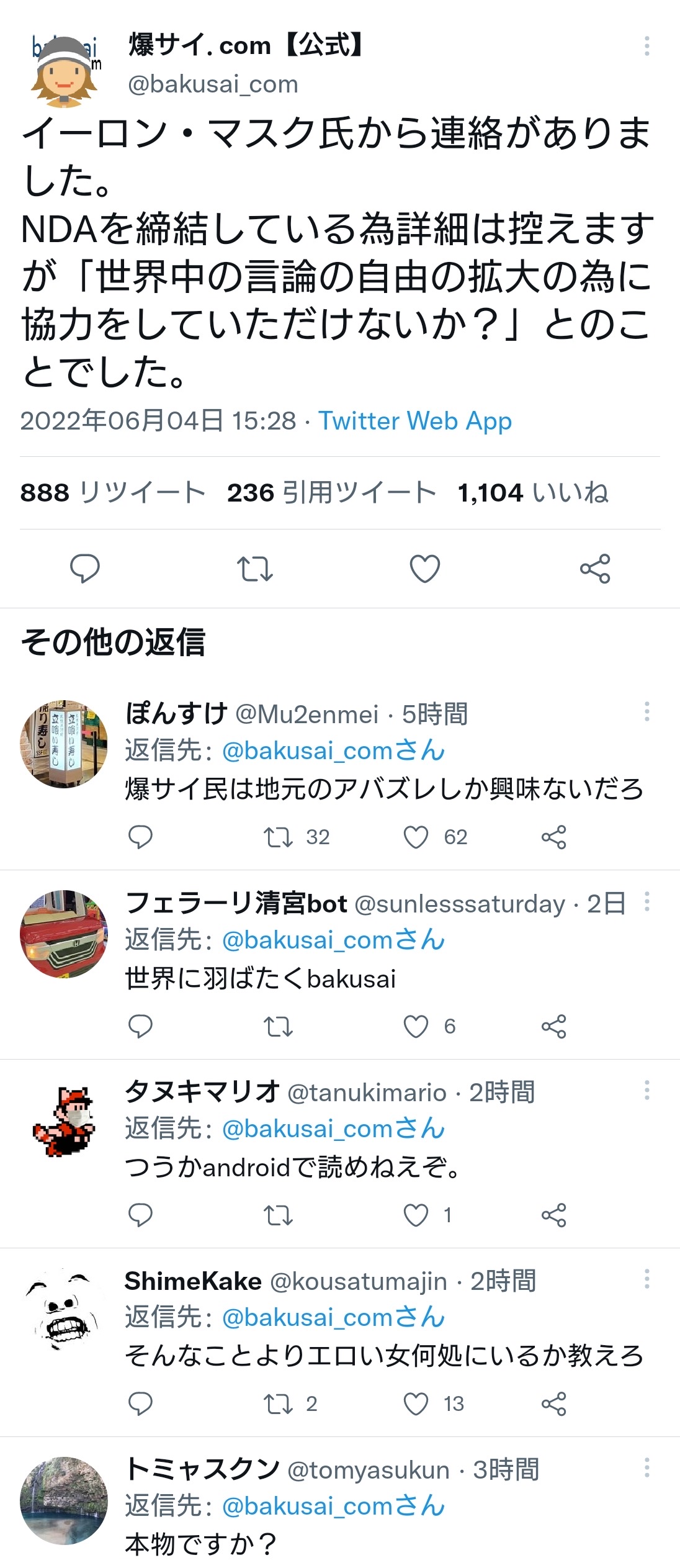View the 236 quote tweets
Image resolution: width=680 pixels, height=1568 pixels.
tap(331, 493)
